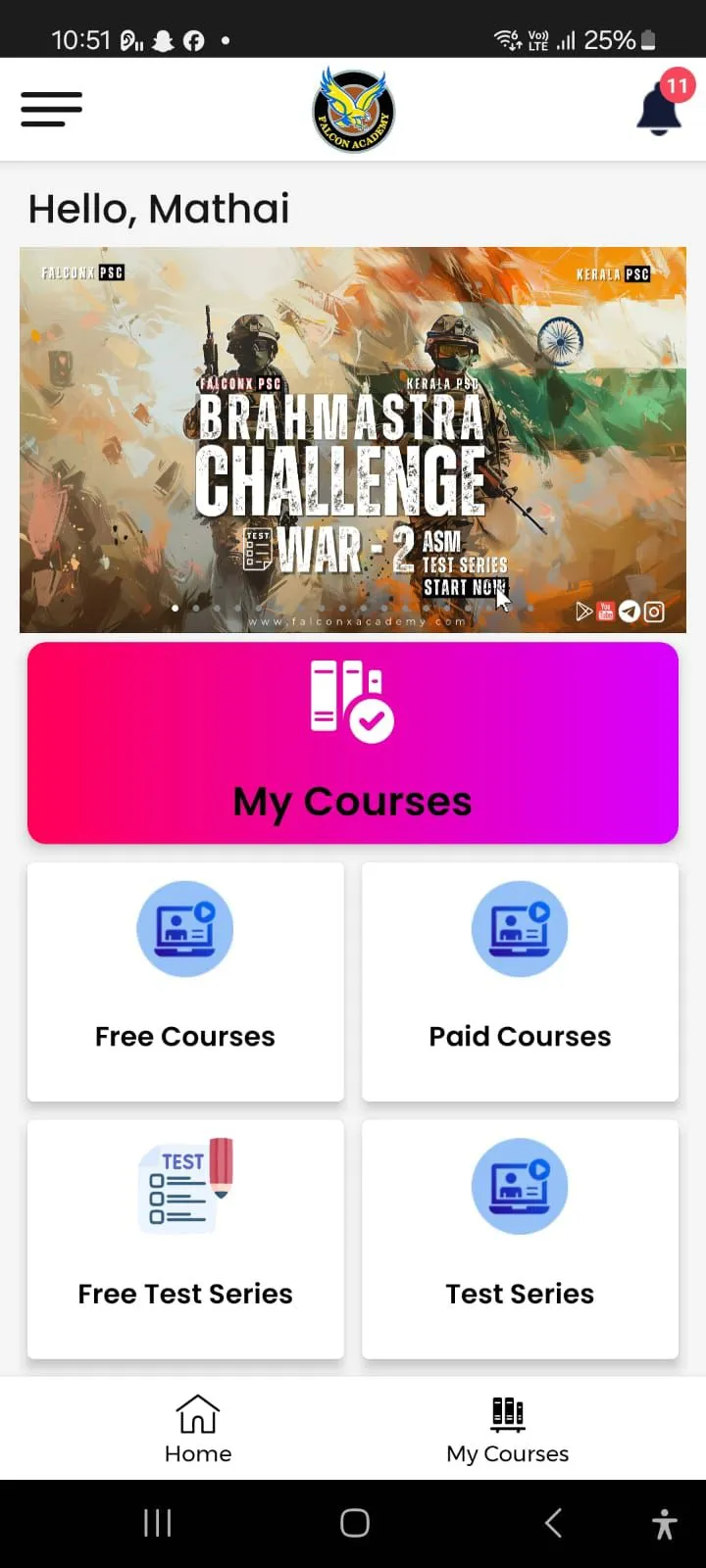The width and height of the screenshot is (706, 1568).
Task: Switch to My Courses in bottom navigation
Action: 506,1428
